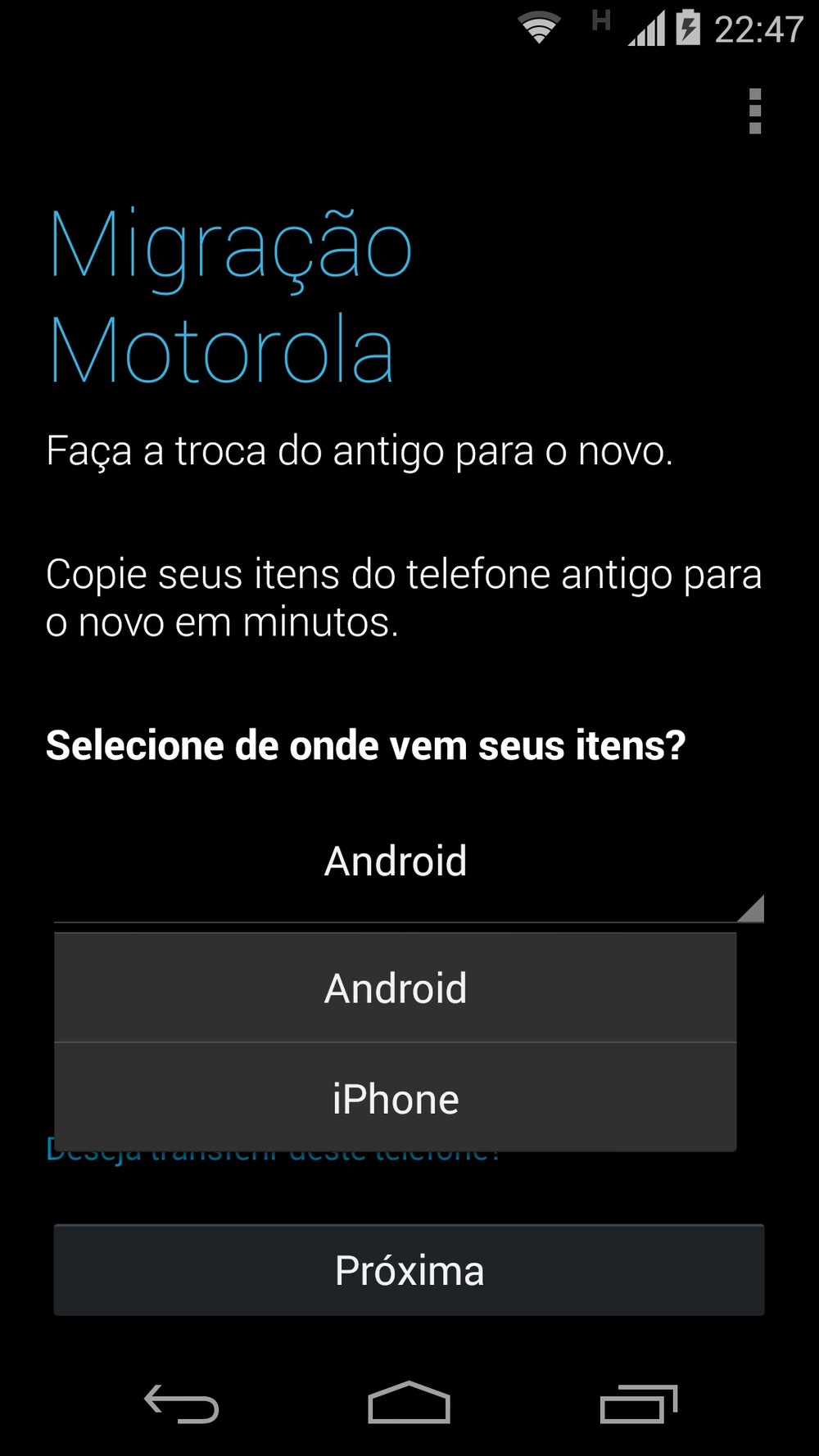Image resolution: width=819 pixels, height=1456 pixels.
Task: Select Android from the dropdown list
Action: click(x=395, y=988)
